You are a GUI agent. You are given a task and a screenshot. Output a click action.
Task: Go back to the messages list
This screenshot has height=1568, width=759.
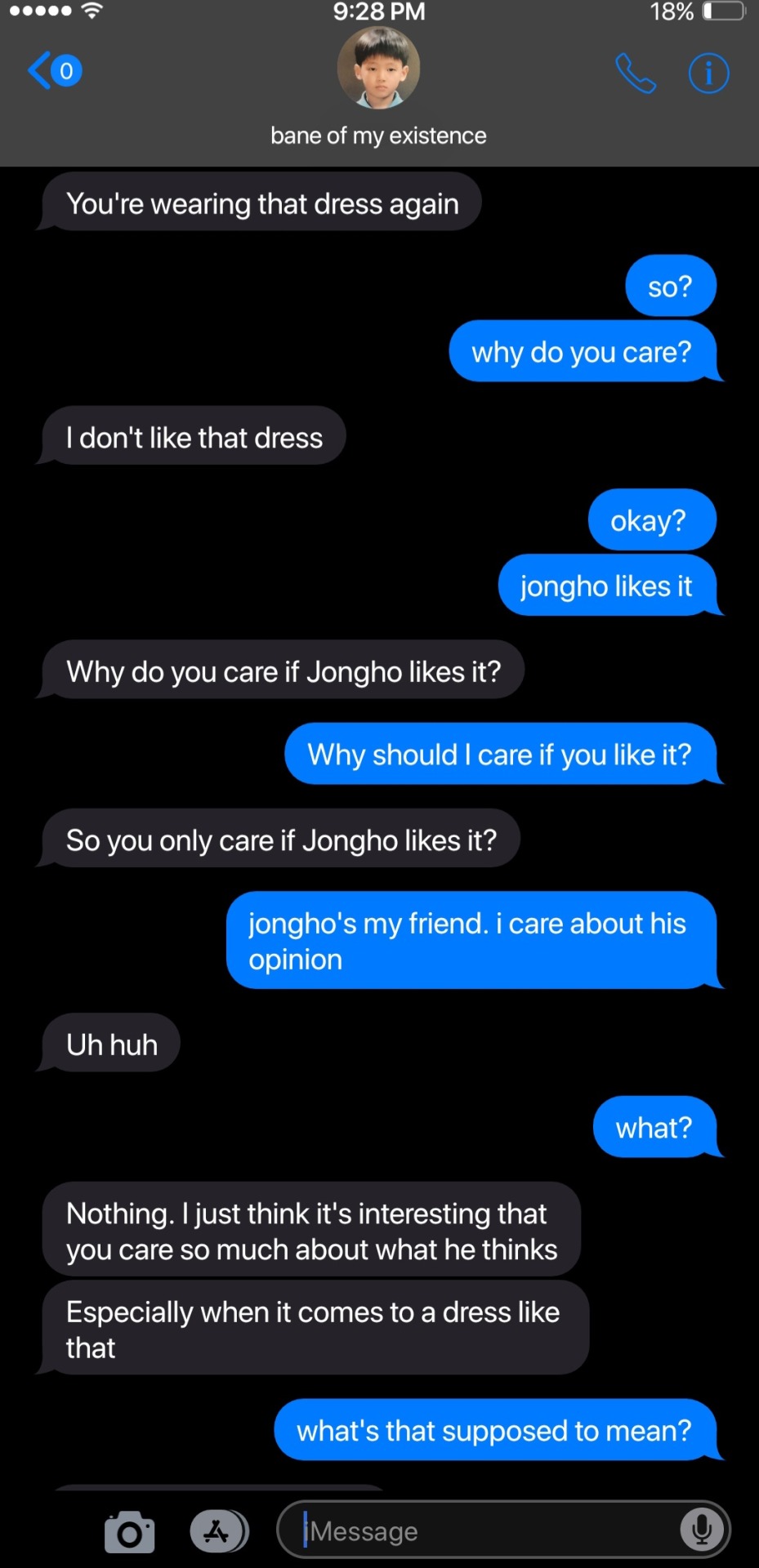pyautogui.click(x=53, y=71)
